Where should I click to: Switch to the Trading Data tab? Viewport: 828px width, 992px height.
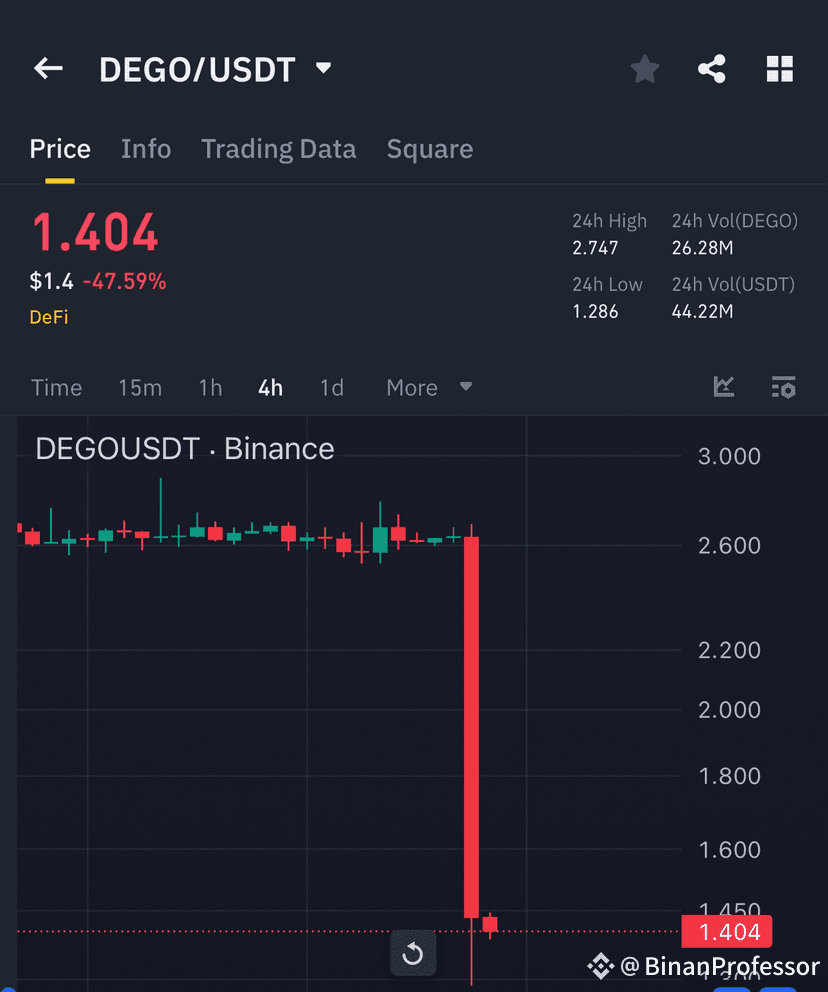click(278, 149)
